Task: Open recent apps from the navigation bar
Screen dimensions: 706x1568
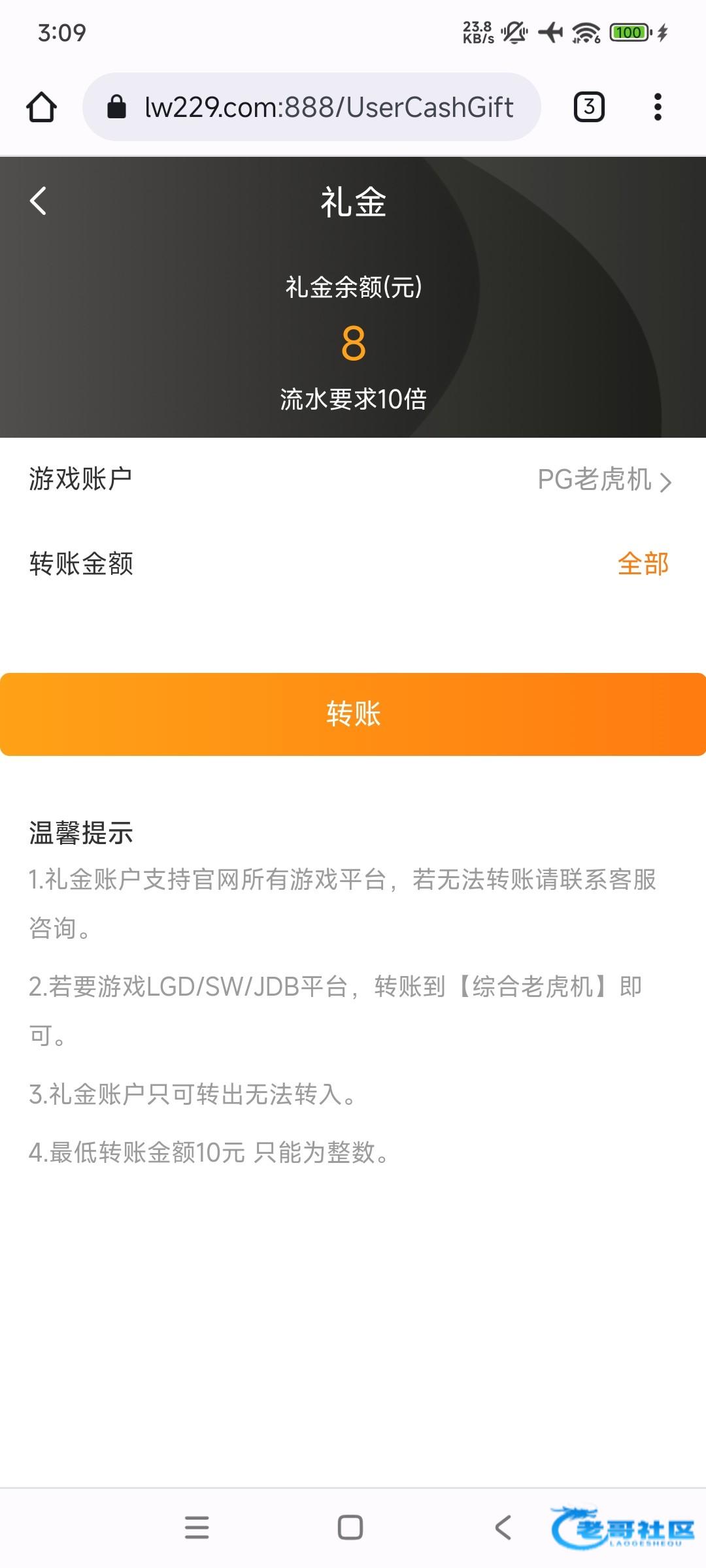Action: tap(197, 1527)
